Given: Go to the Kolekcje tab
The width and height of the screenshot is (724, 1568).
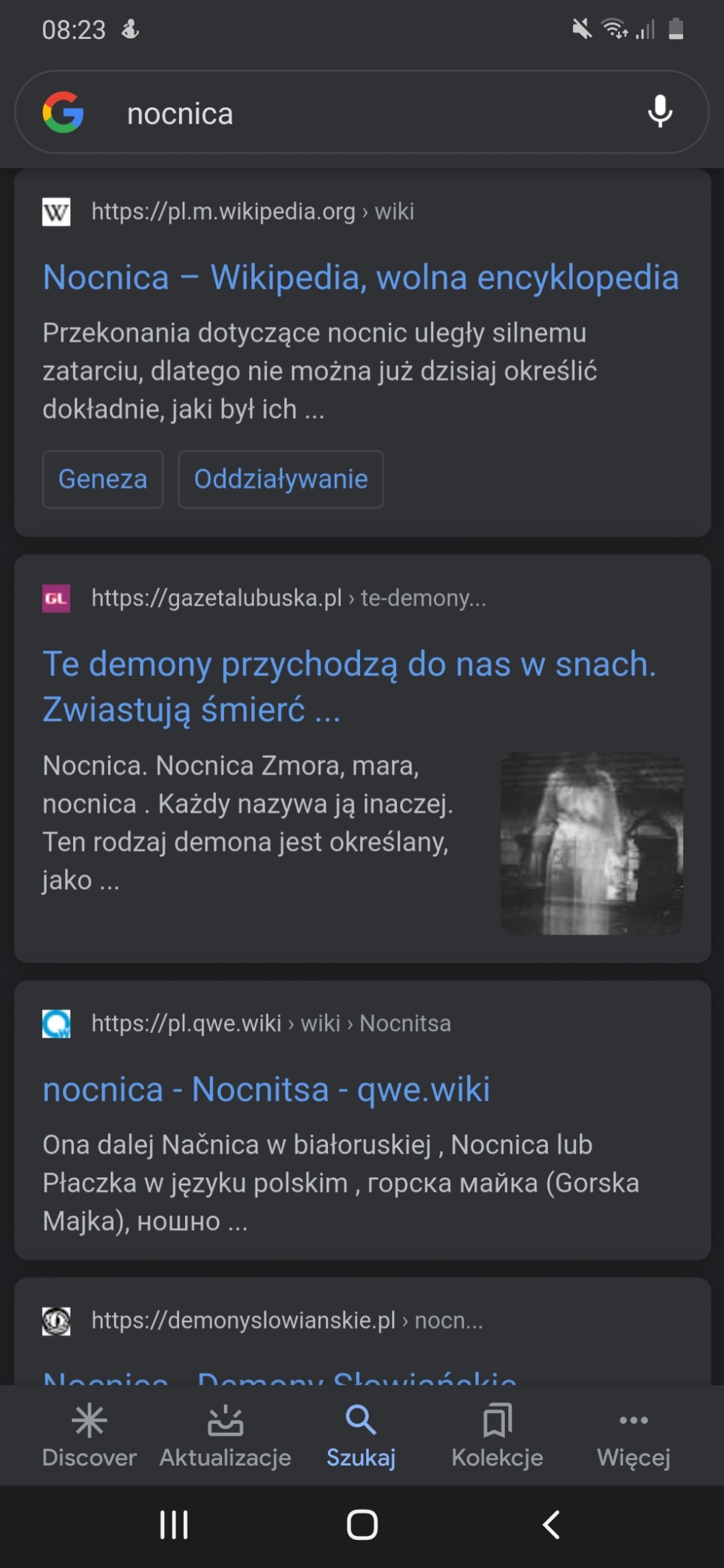Looking at the screenshot, I should coord(497,1436).
